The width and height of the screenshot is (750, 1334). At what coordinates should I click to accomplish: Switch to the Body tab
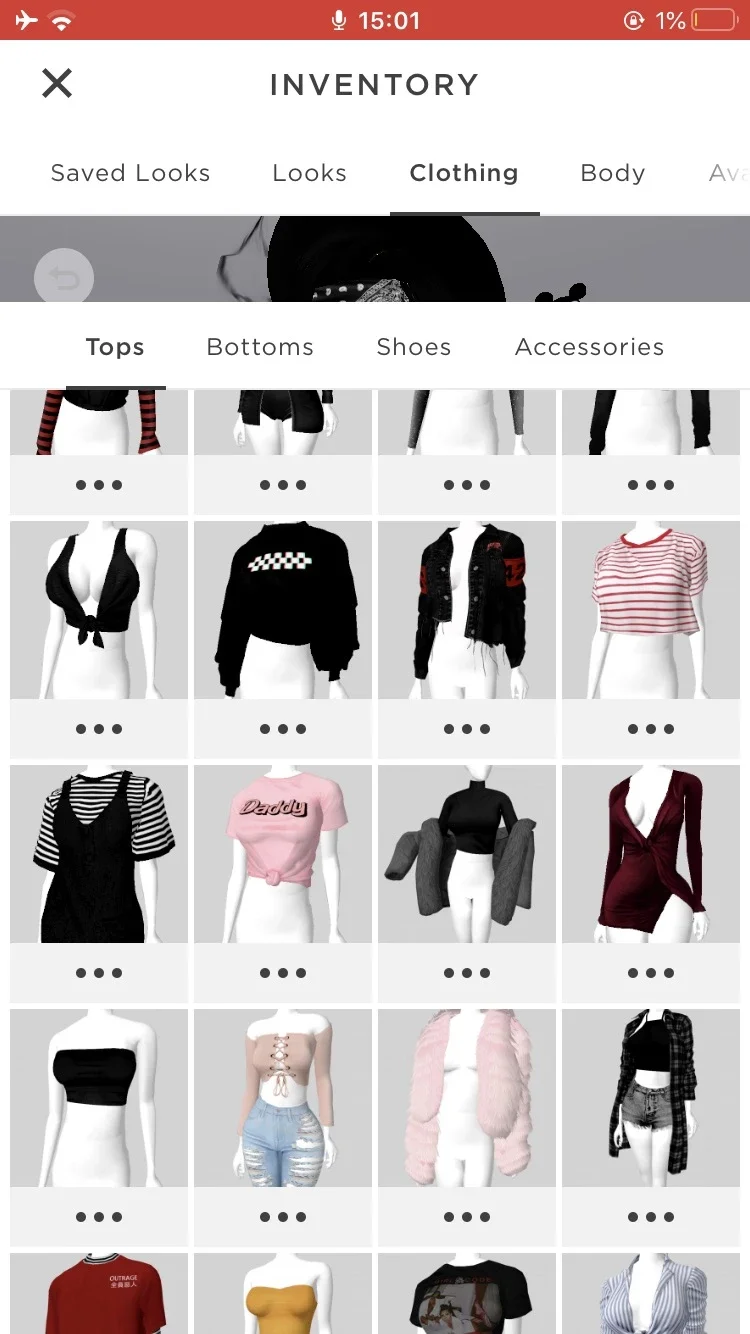[x=612, y=173]
